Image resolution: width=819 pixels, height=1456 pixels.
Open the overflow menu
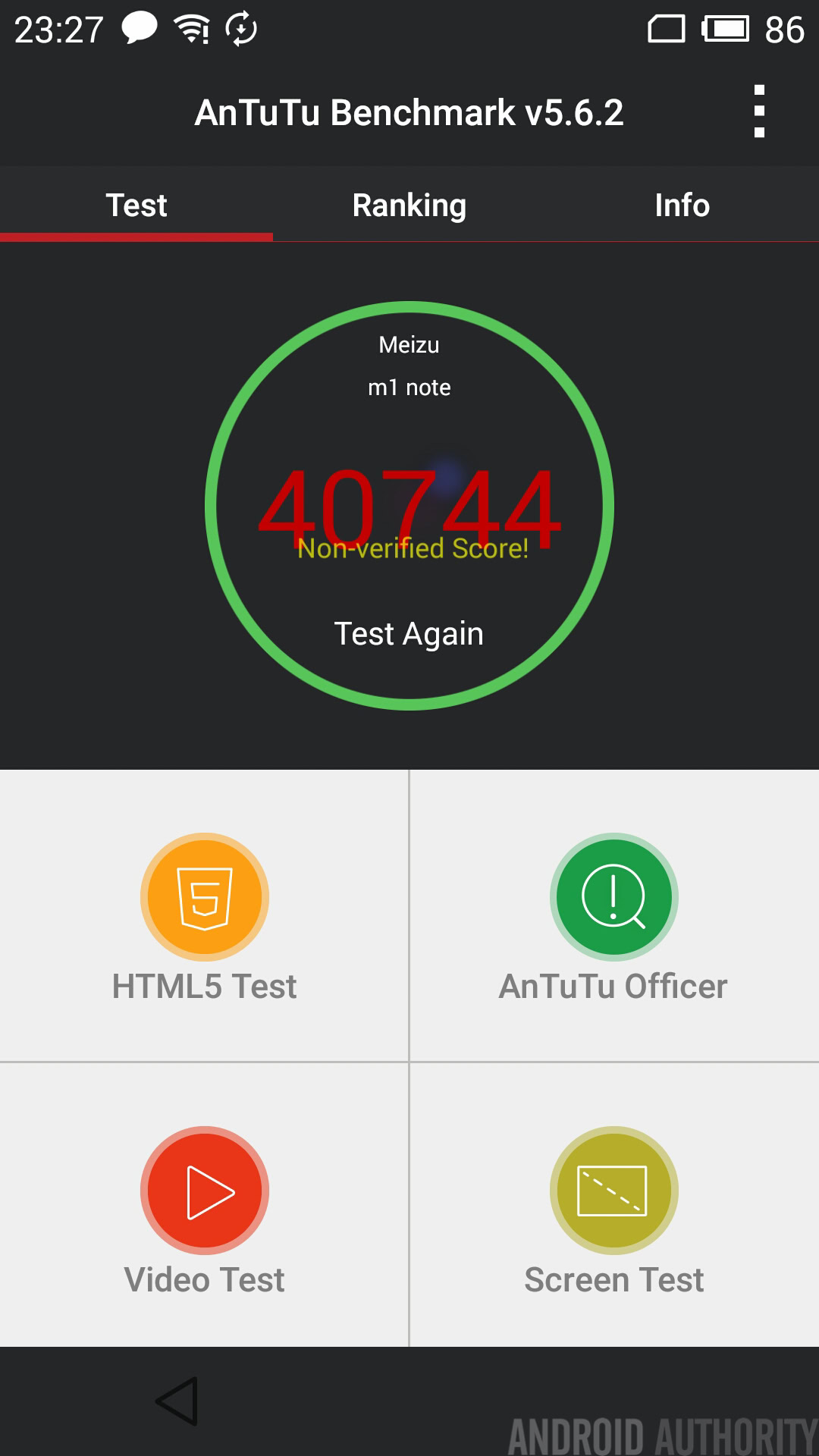point(759,111)
